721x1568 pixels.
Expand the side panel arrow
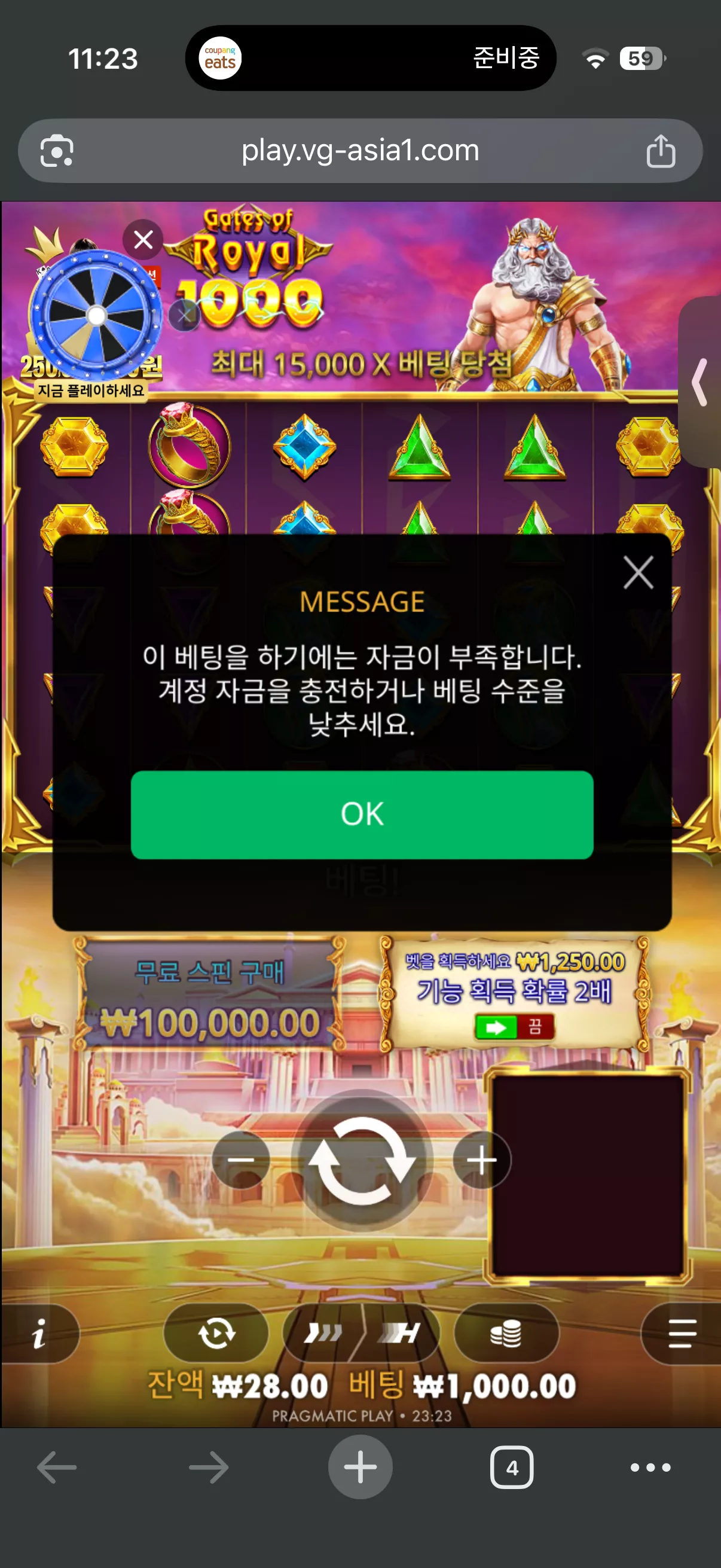[700, 382]
